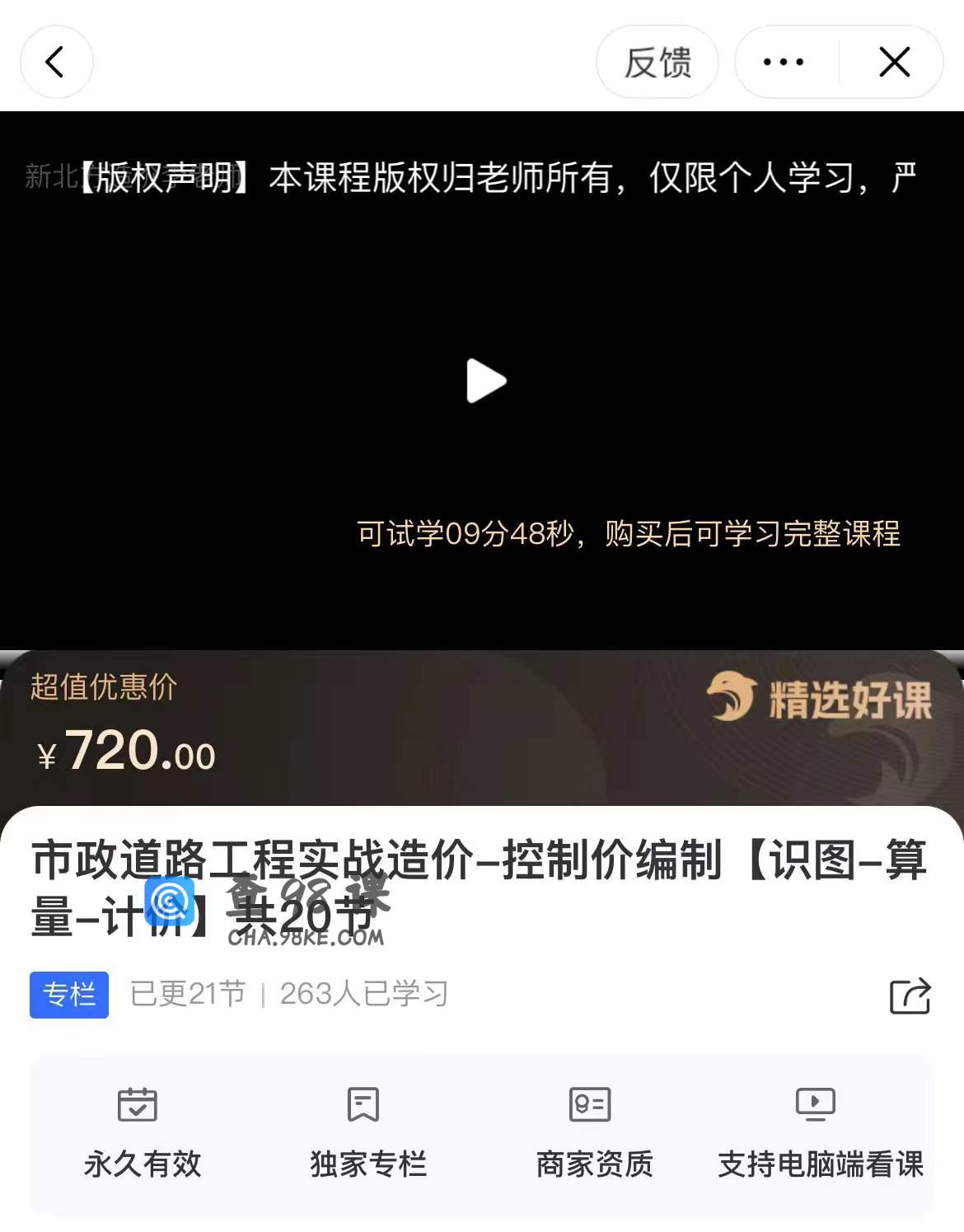Viewport: 964px width, 1232px height.
Task: Open the 反馈 feedback button
Action: 657,63
